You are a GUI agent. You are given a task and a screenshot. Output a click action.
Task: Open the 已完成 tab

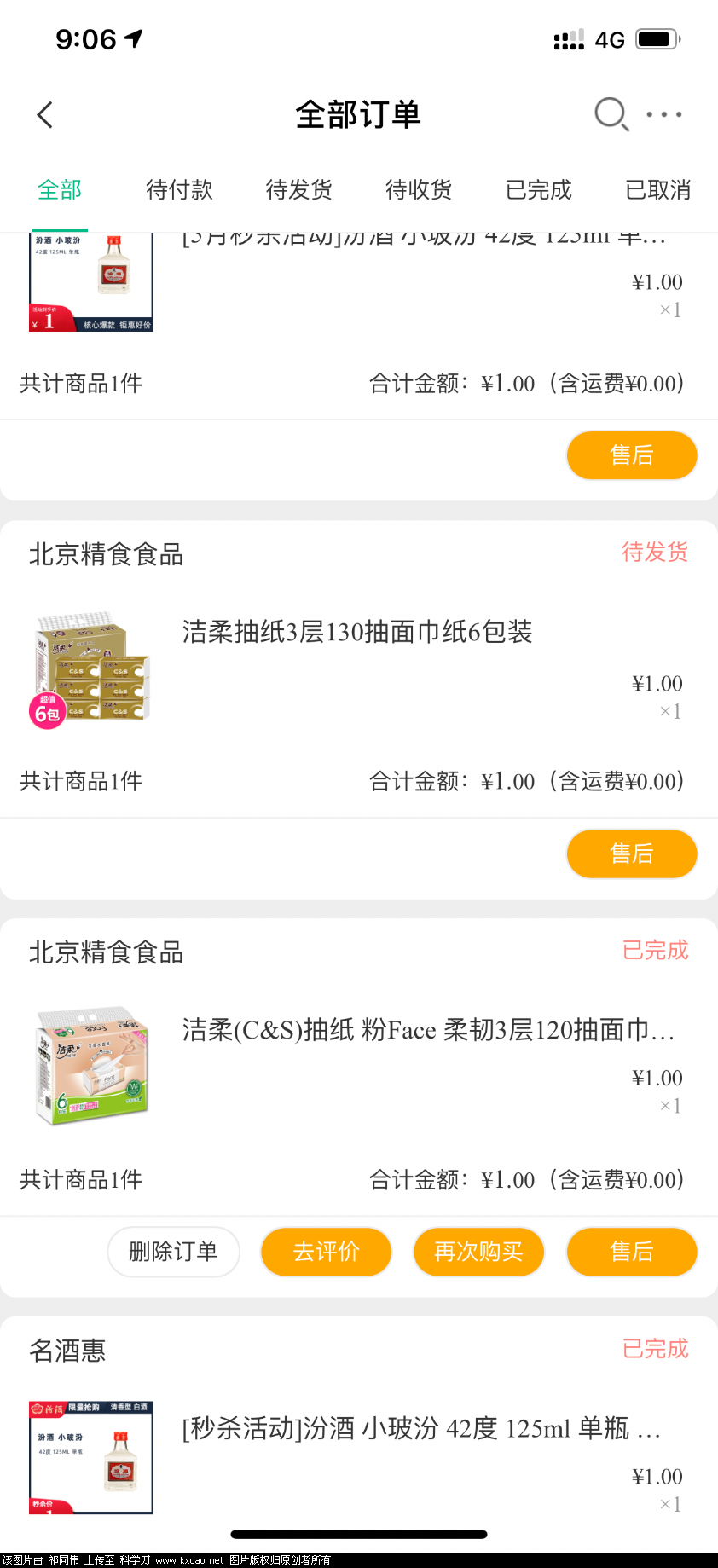pos(537,190)
